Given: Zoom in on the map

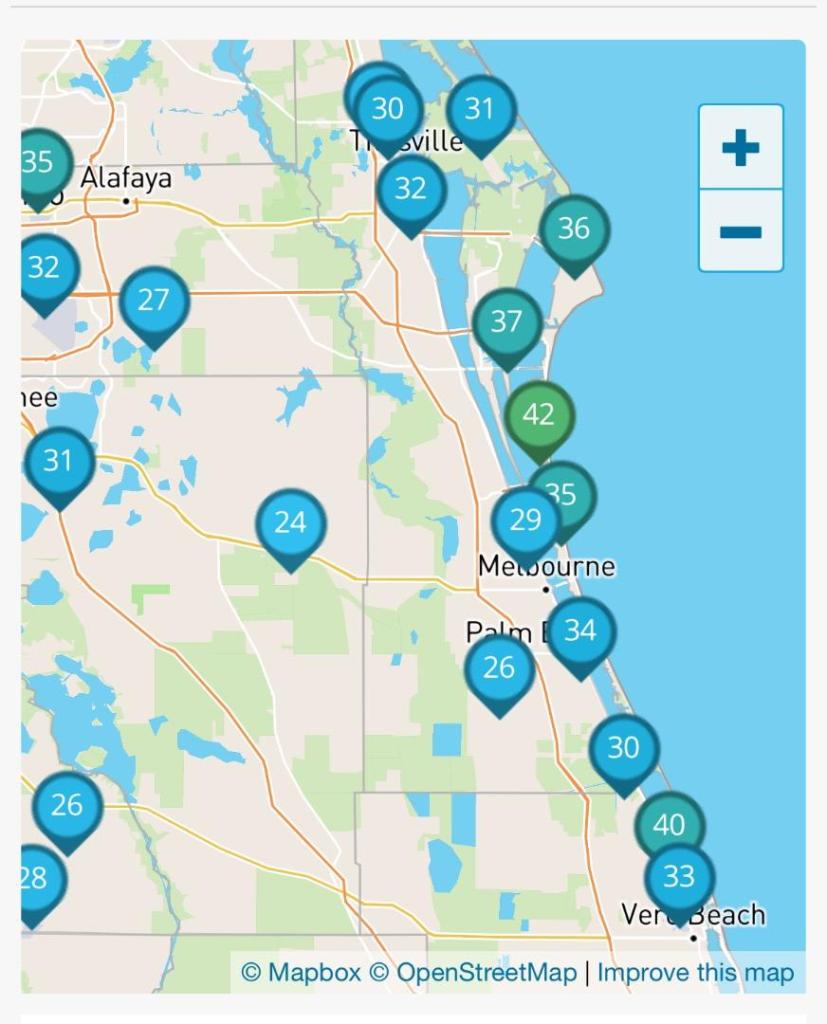Looking at the screenshot, I should click(740, 148).
